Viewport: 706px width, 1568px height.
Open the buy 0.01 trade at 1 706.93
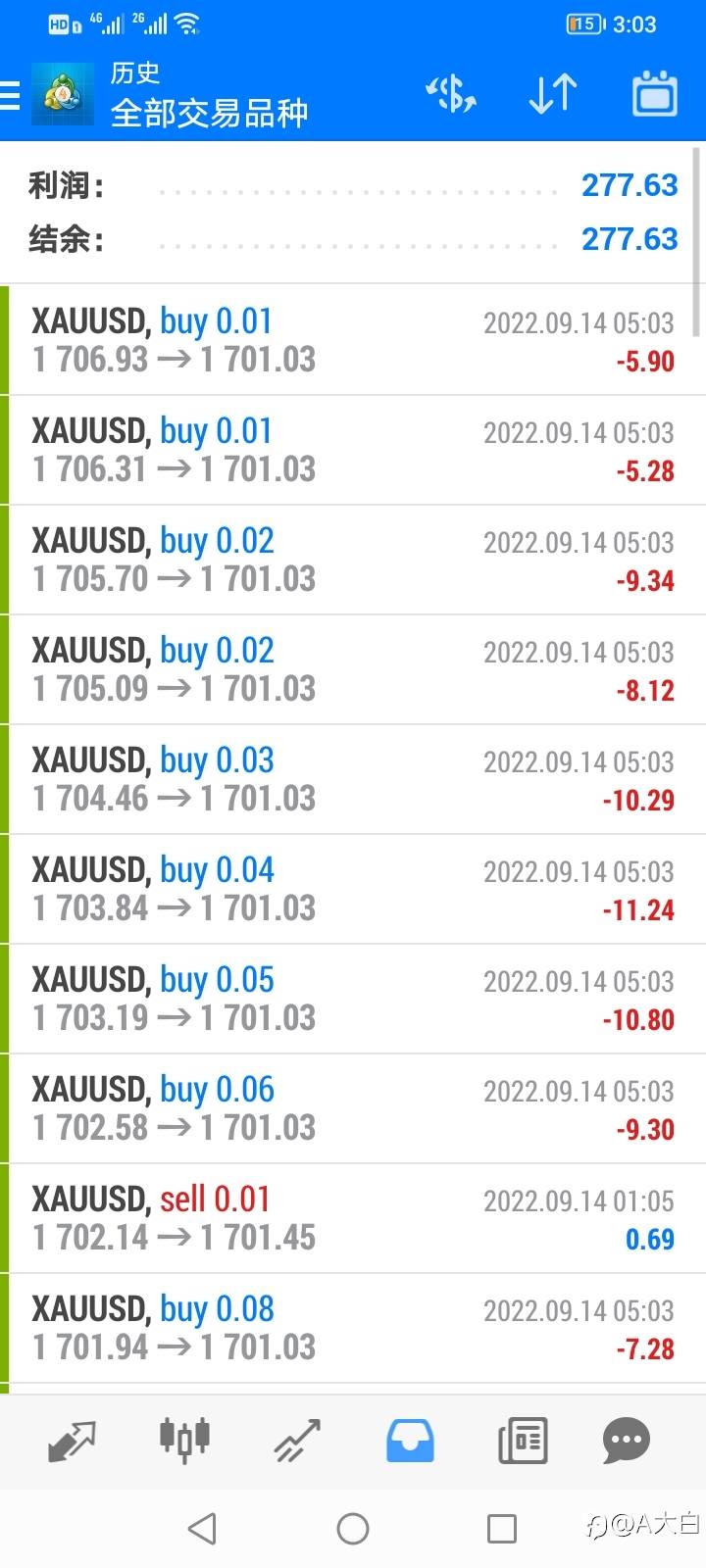point(353,340)
